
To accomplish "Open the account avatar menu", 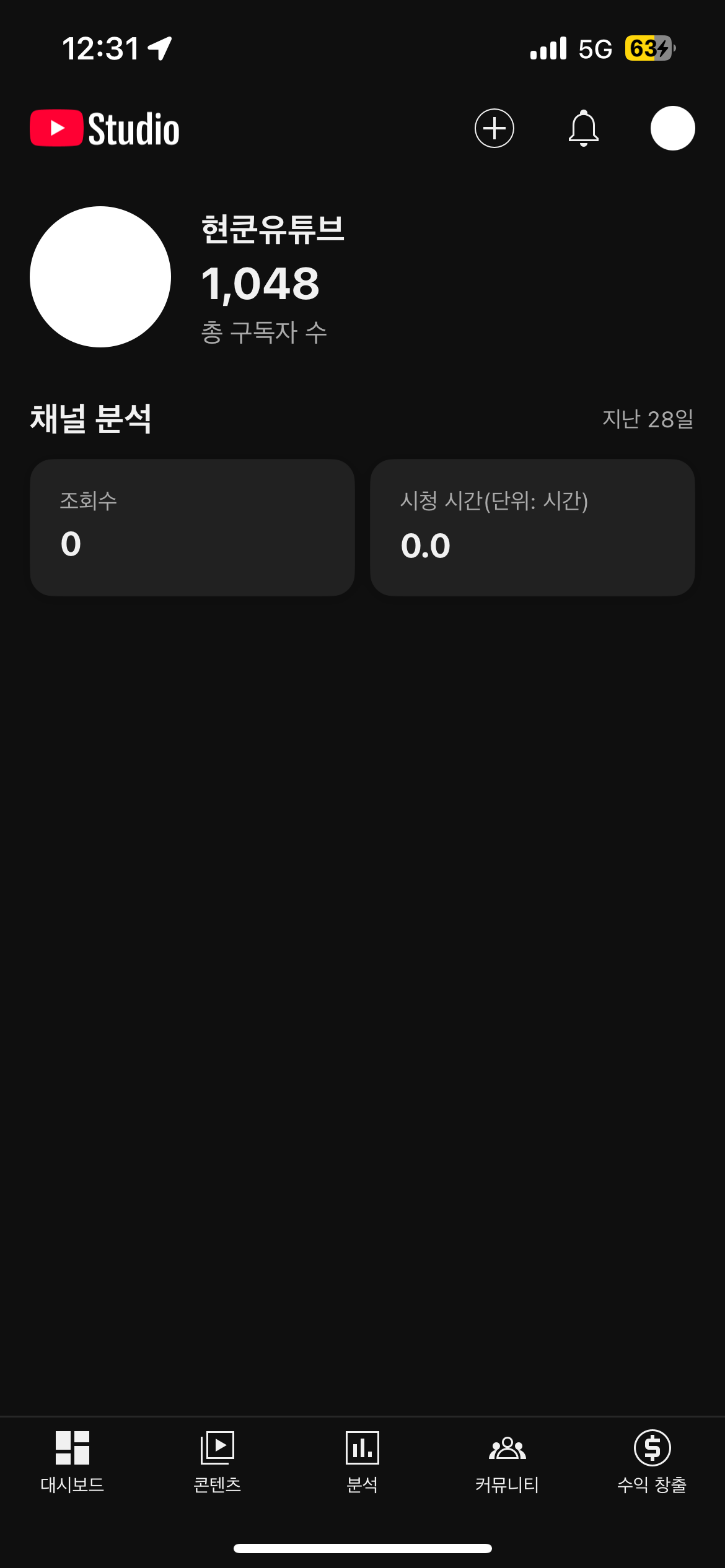I will pos(672,128).
